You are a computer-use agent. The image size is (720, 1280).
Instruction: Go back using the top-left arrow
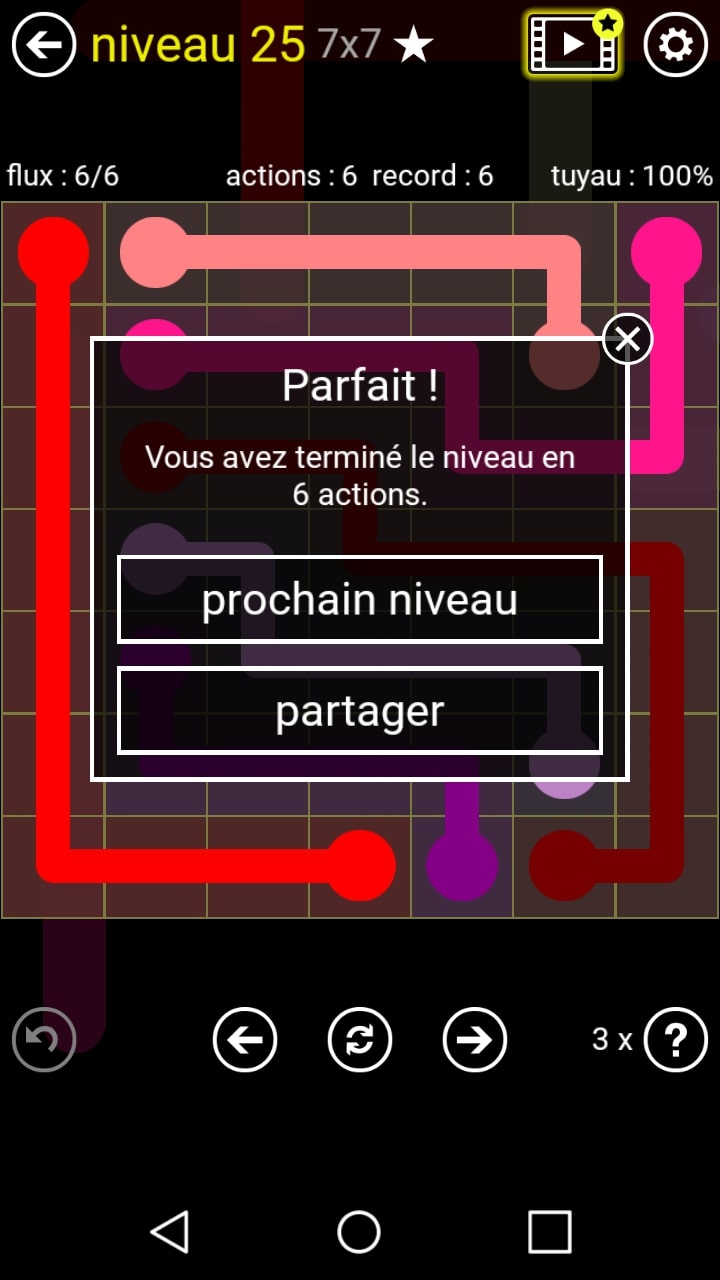click(44, 45)
